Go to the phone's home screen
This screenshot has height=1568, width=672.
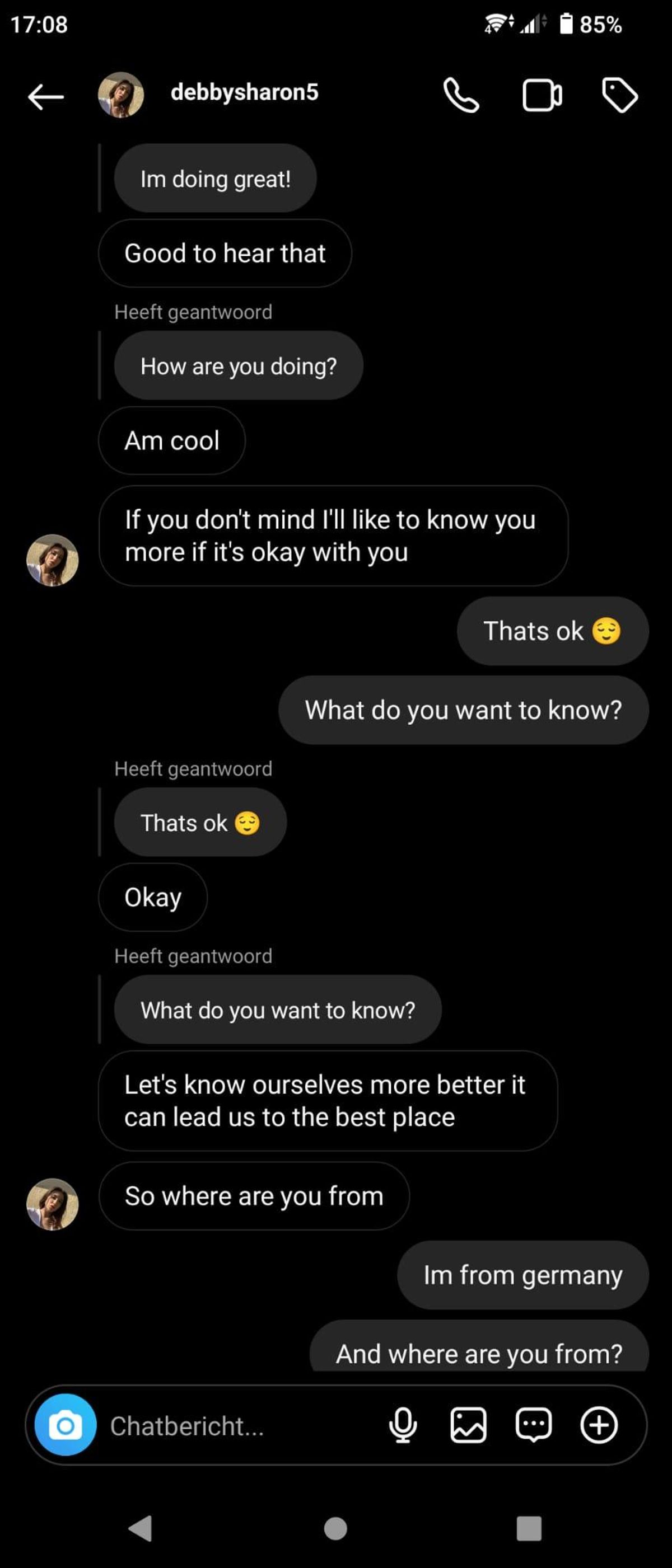coord(335,1528)
